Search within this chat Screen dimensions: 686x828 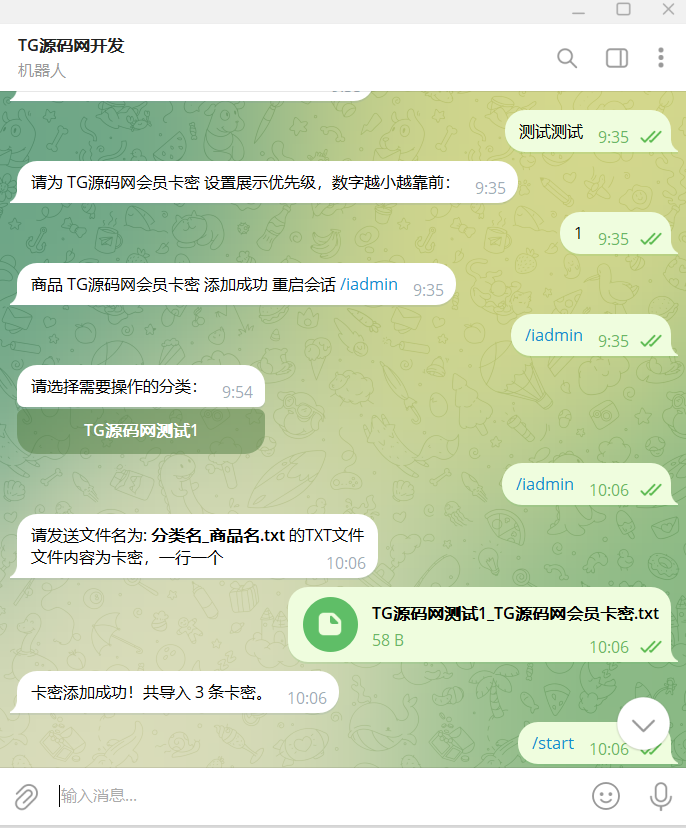567,58
